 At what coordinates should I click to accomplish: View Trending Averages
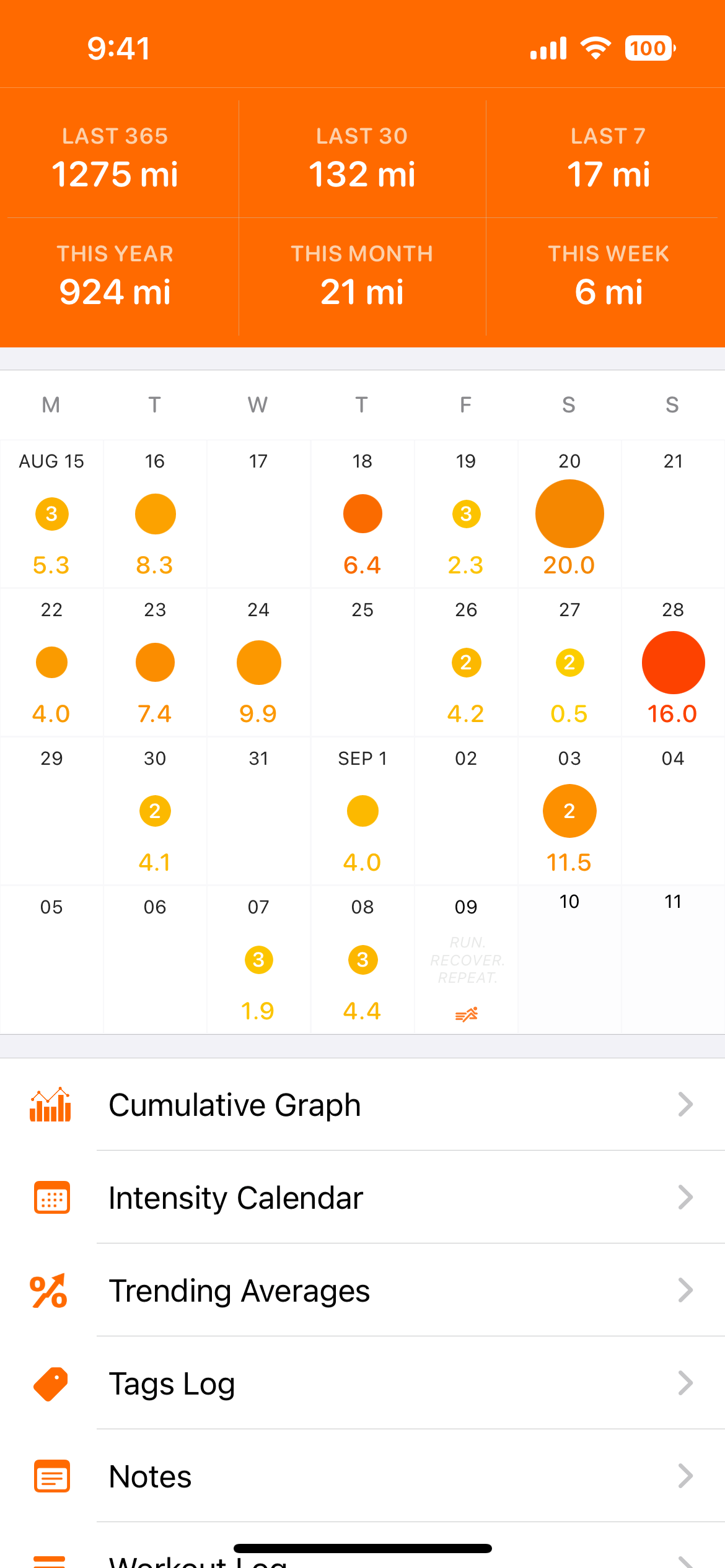(362, 1291)
